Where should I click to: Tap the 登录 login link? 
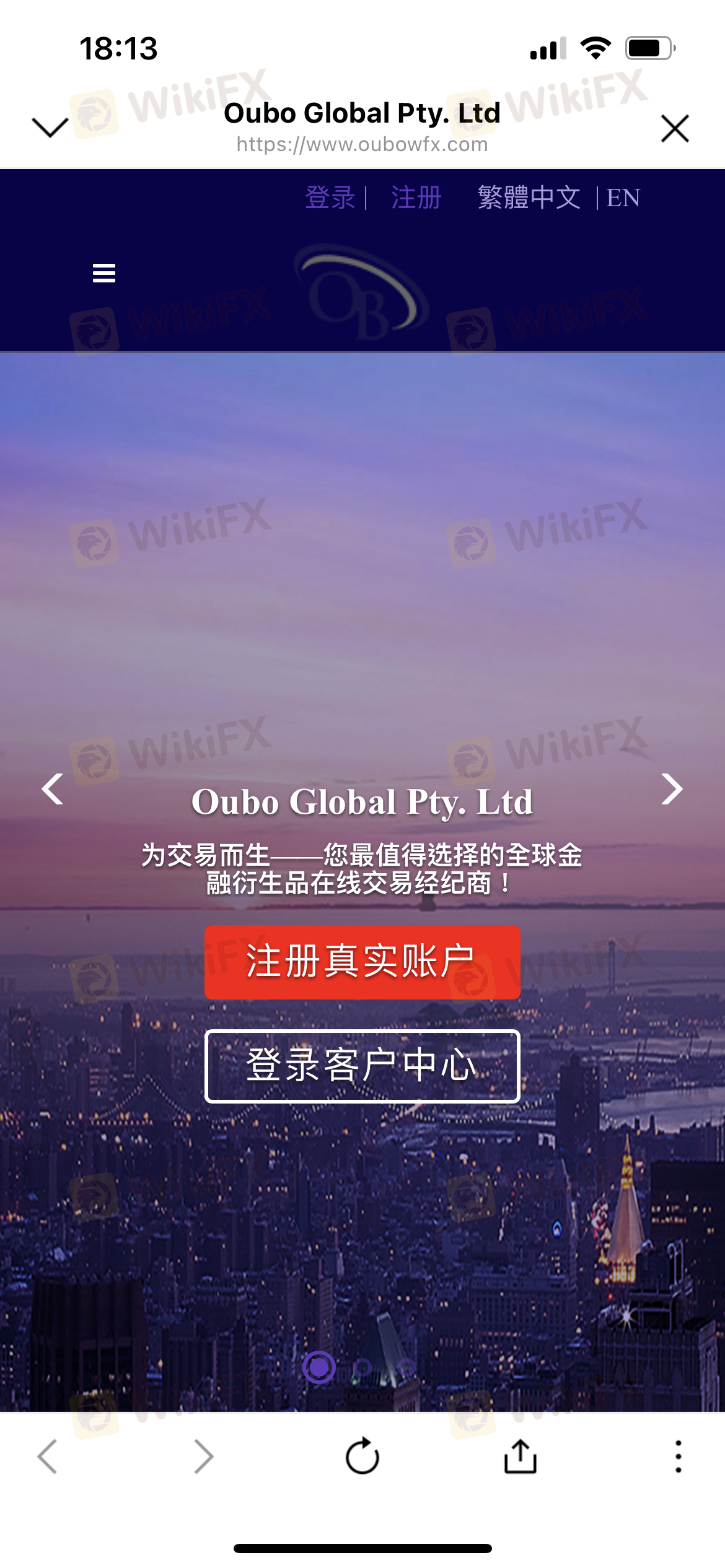(x=330, y=198)
